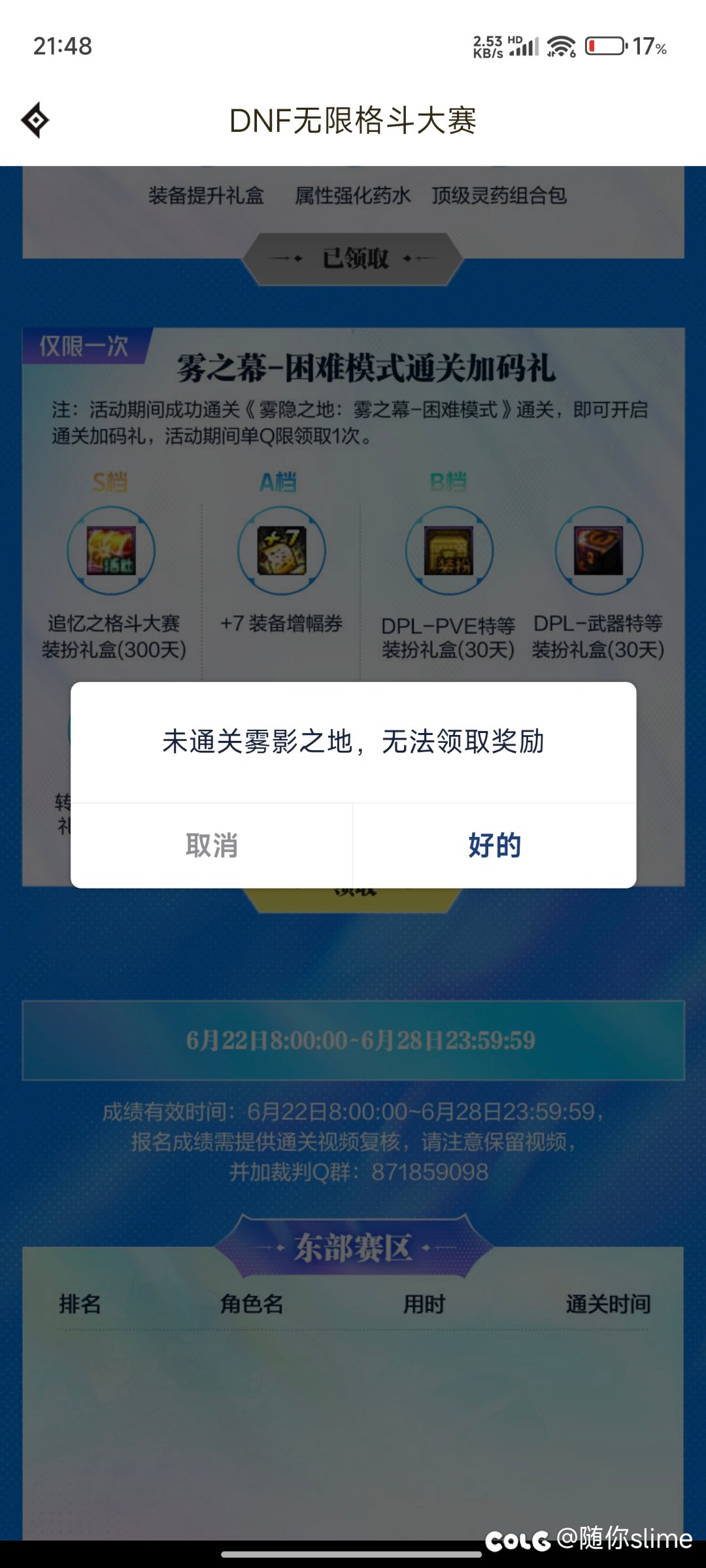Dismiss dialog with the 好的 button
The height and width of the screenshot is (1568, 706).
coord(494,844)
